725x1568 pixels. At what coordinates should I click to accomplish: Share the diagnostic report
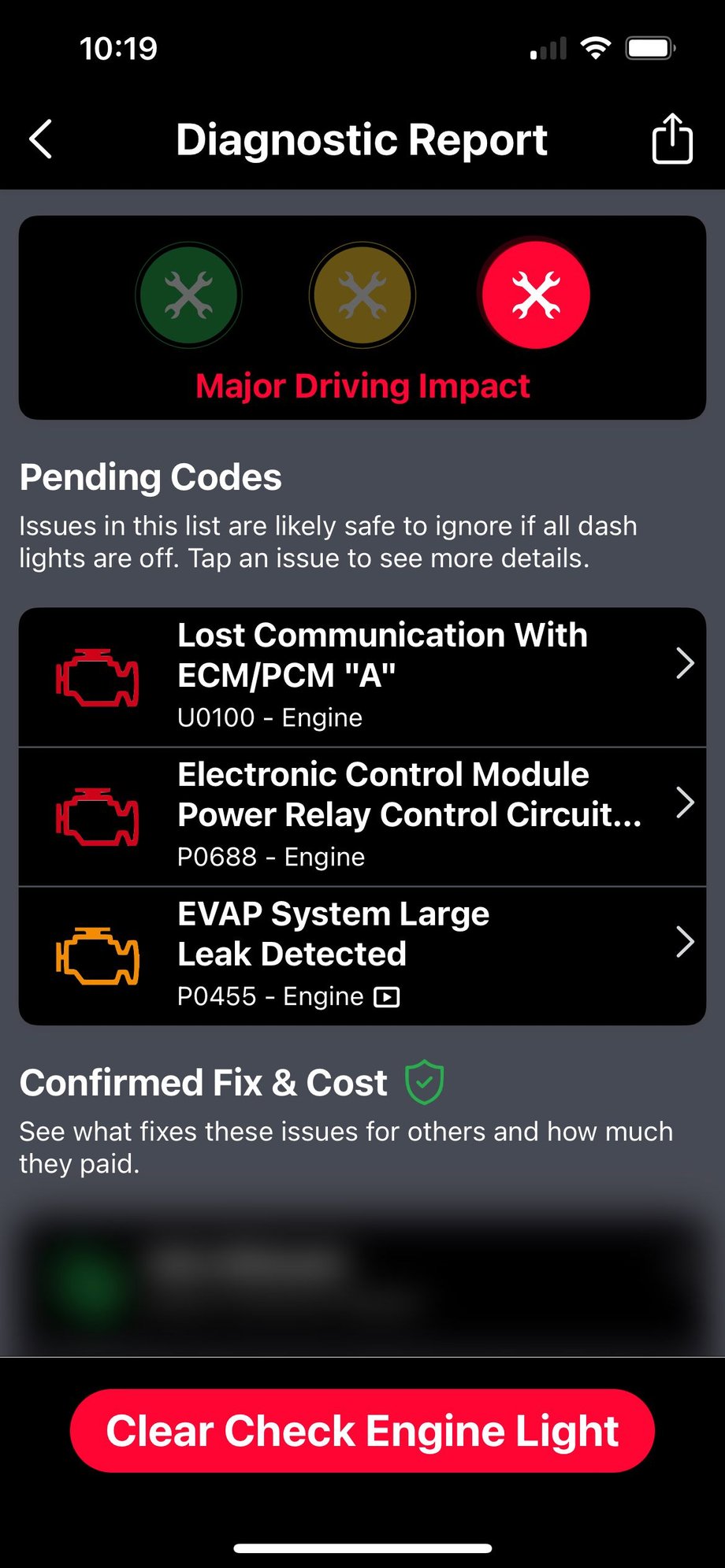pyautogui.click(x=671, y=139)
